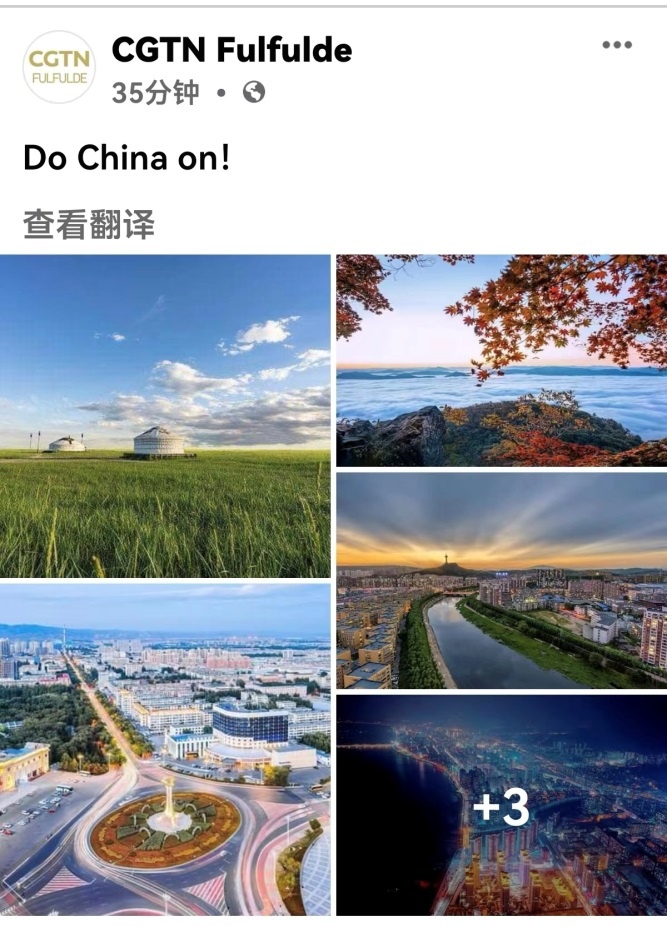Enlarge the roundabout cityscape photo
Image resolution: width=667 pixels, height=927 pixels.
tap(165, 750)
